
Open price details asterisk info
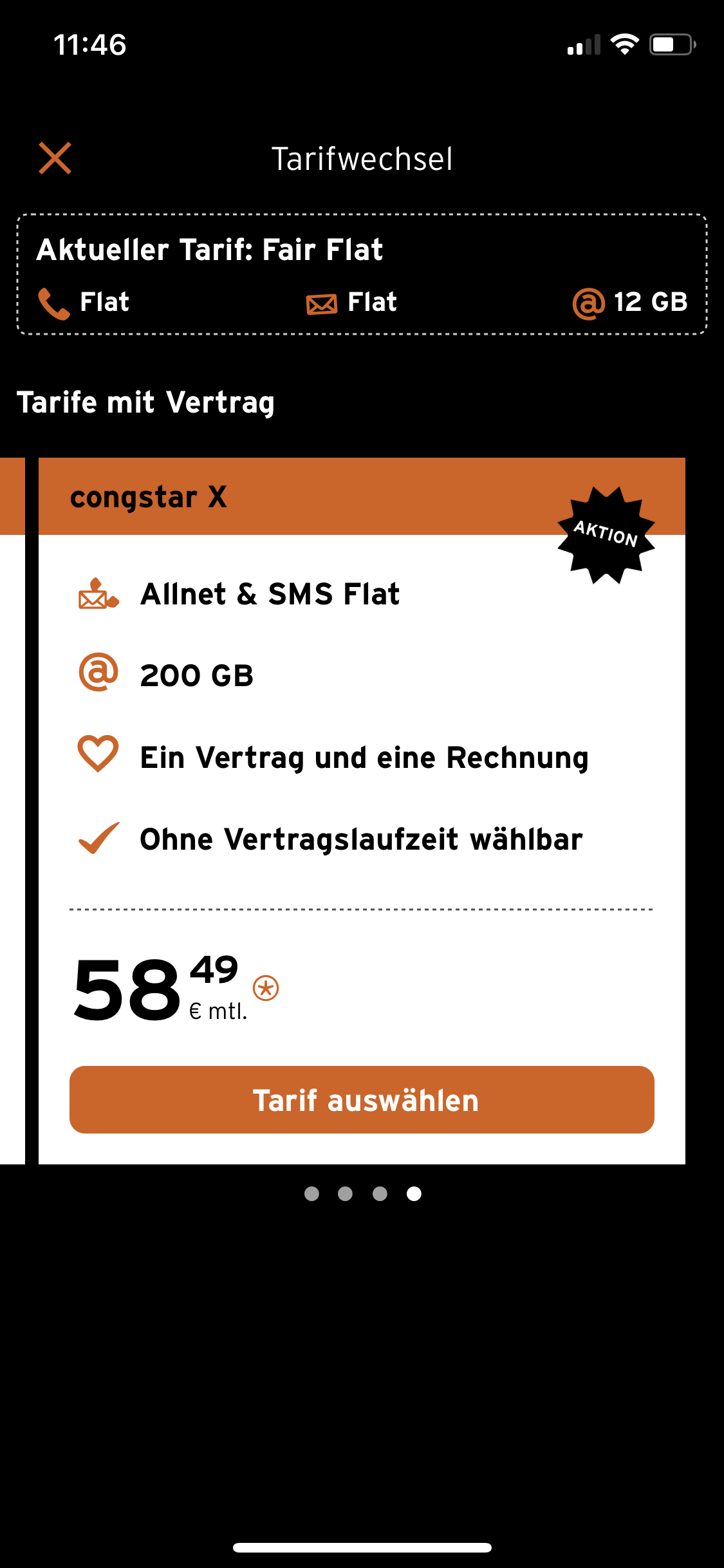tap(266, 988)
